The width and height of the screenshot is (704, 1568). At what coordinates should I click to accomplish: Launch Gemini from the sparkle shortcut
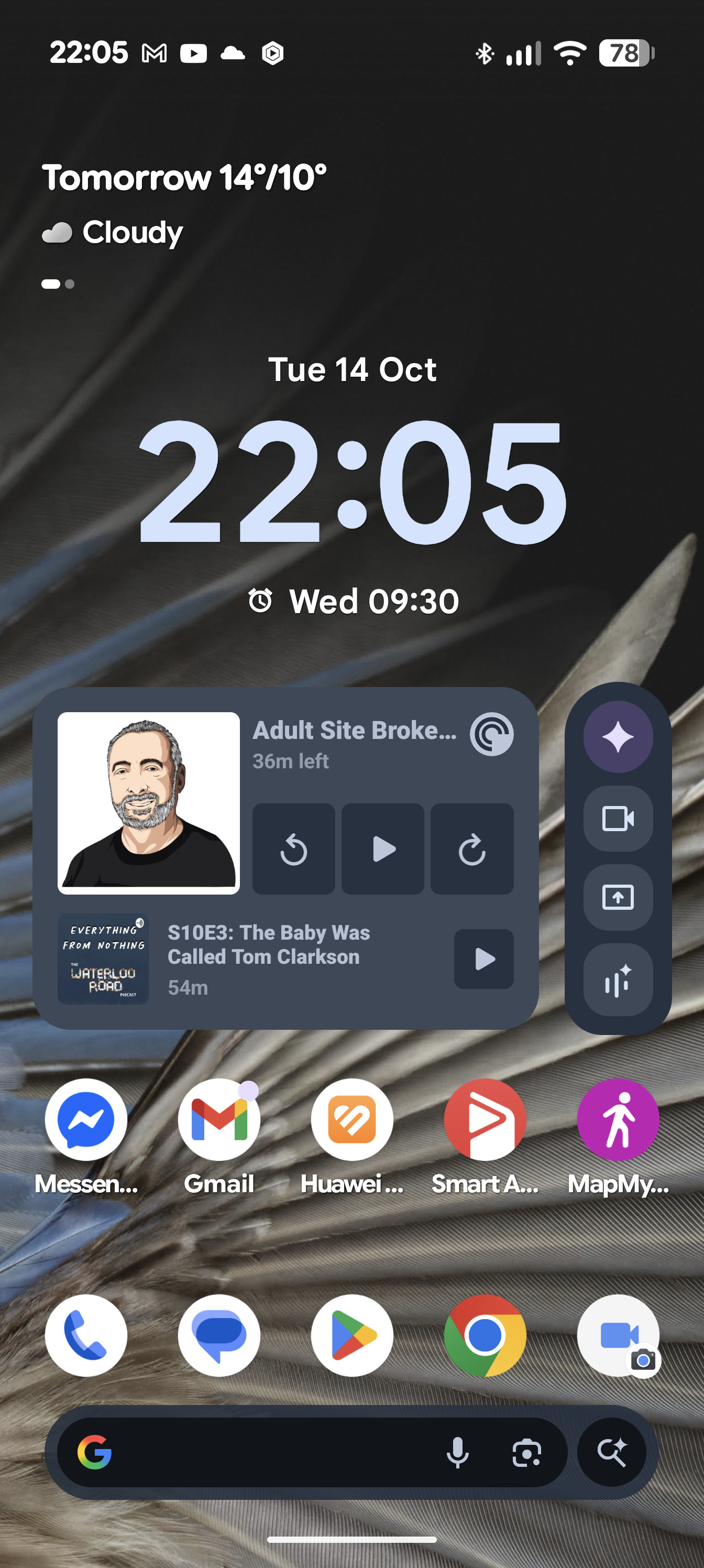618,736
